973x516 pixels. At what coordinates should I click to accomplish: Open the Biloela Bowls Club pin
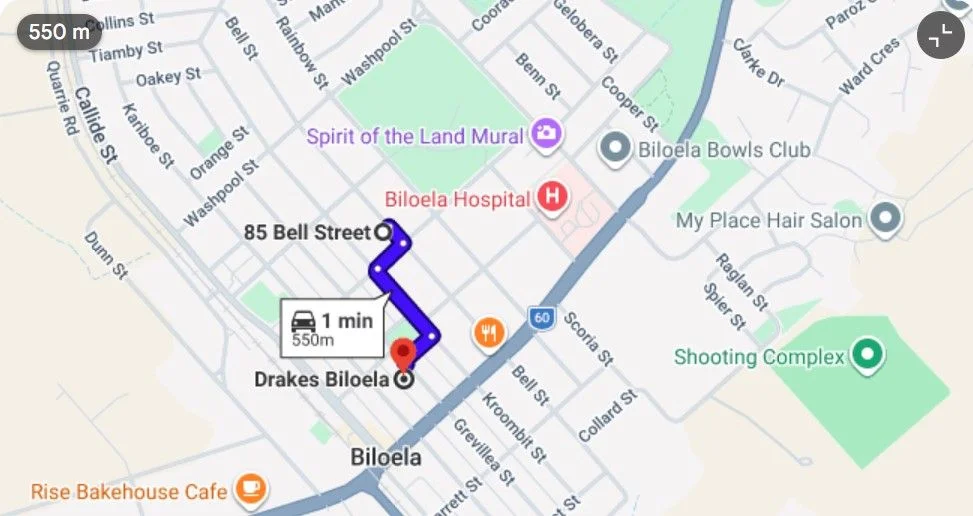point(614,149)
